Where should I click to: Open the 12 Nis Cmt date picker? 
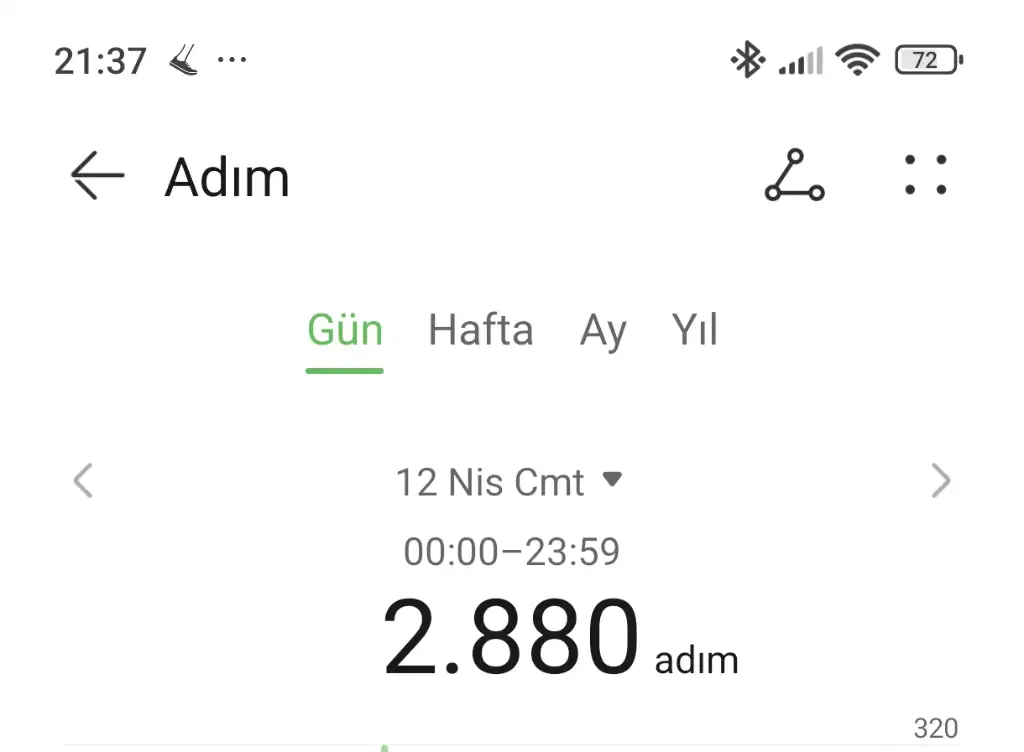point(508,482)
